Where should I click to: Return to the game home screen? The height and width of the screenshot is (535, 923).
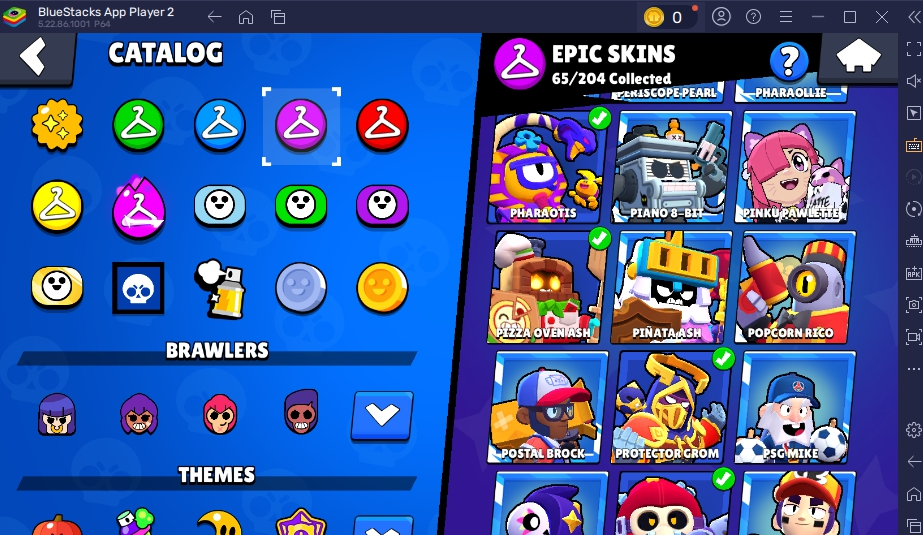[858, 57]
